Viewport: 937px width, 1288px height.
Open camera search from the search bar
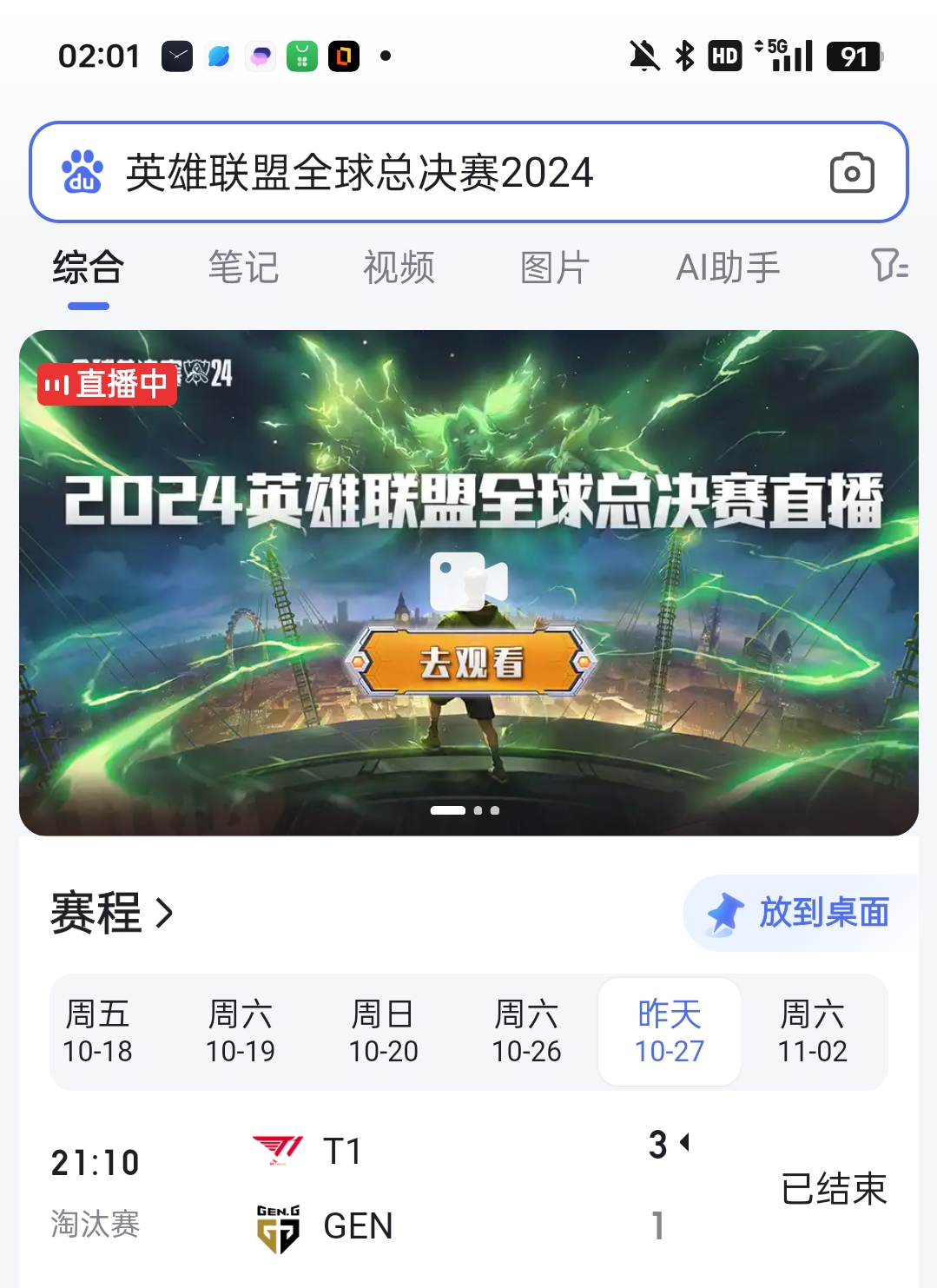[850, 172]
